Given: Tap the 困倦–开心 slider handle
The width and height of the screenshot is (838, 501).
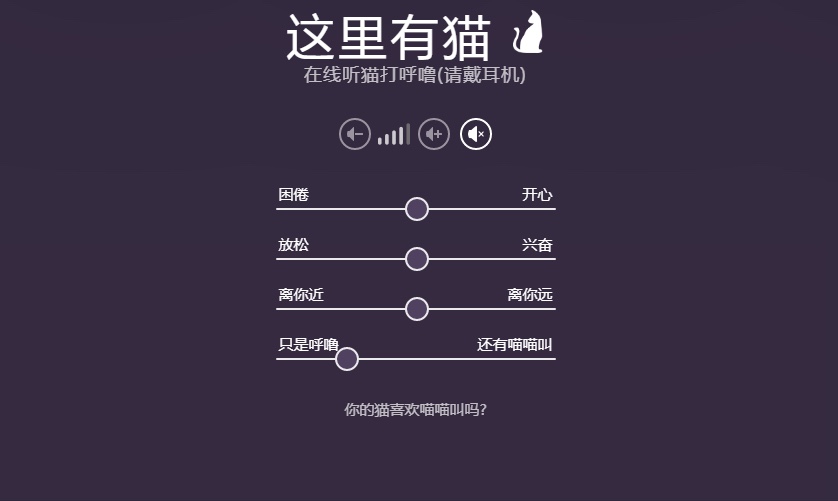Looking at the screenshot, I should click(x=417, y=209).
